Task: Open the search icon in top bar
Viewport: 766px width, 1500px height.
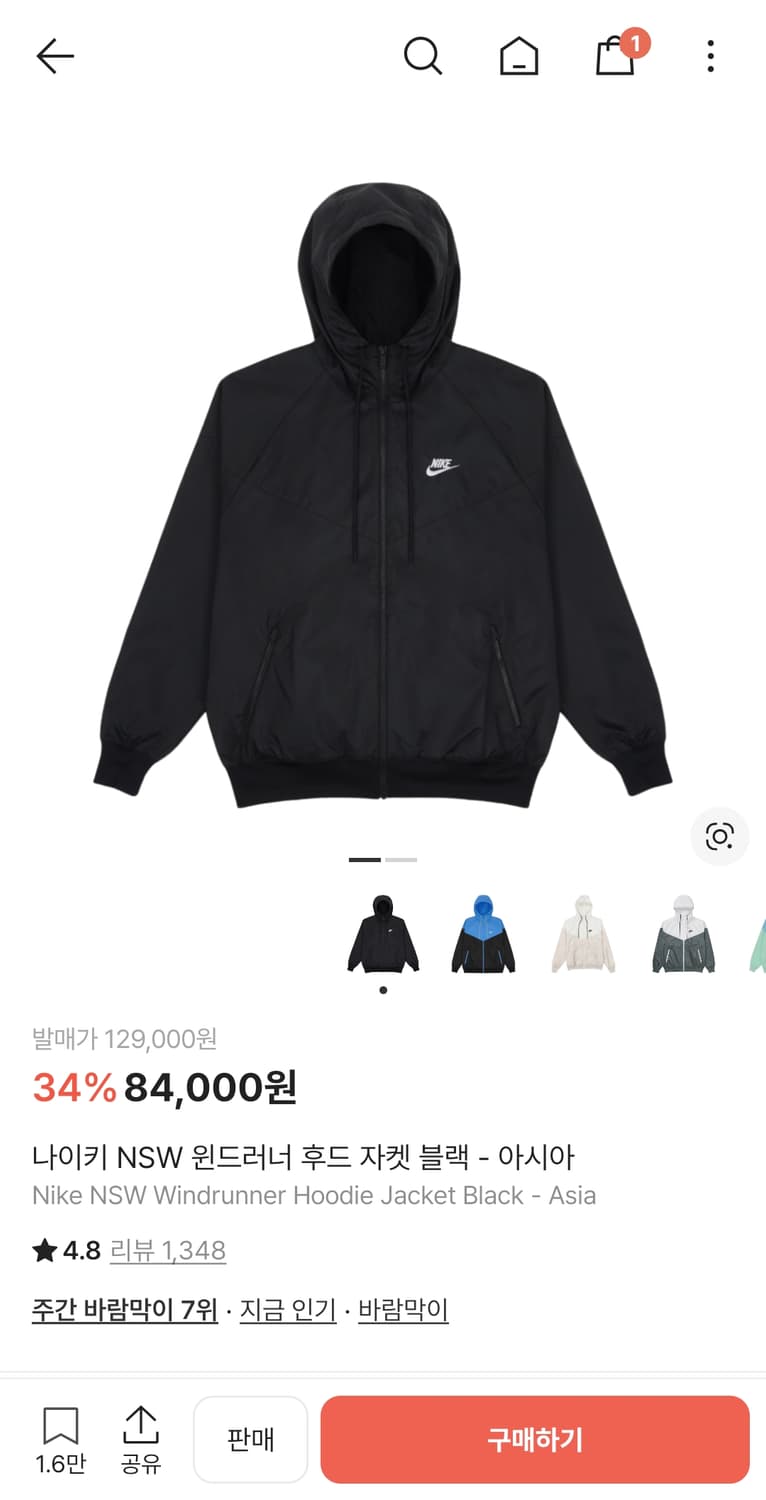Action: [423, 56]
